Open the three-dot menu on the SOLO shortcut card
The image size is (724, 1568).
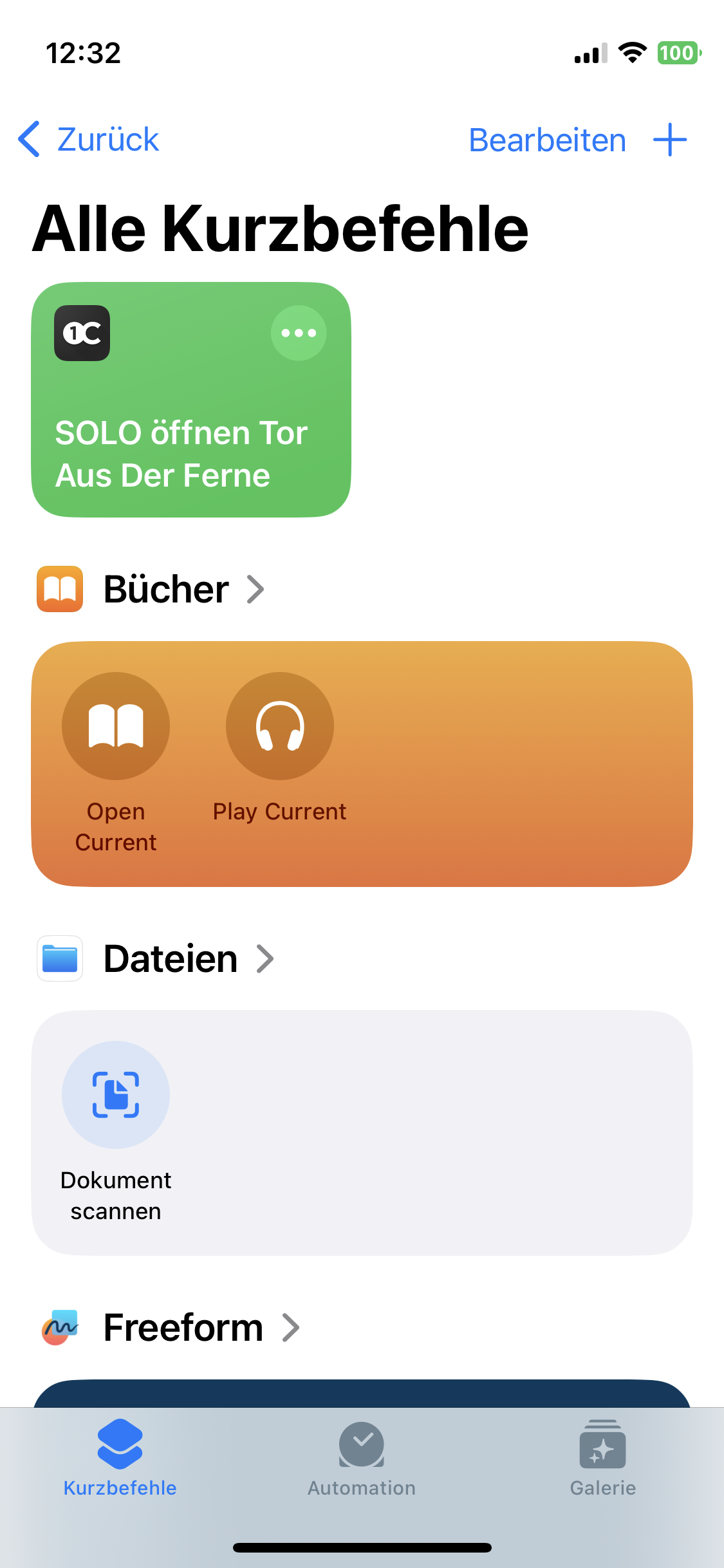[x=299, y=333]
